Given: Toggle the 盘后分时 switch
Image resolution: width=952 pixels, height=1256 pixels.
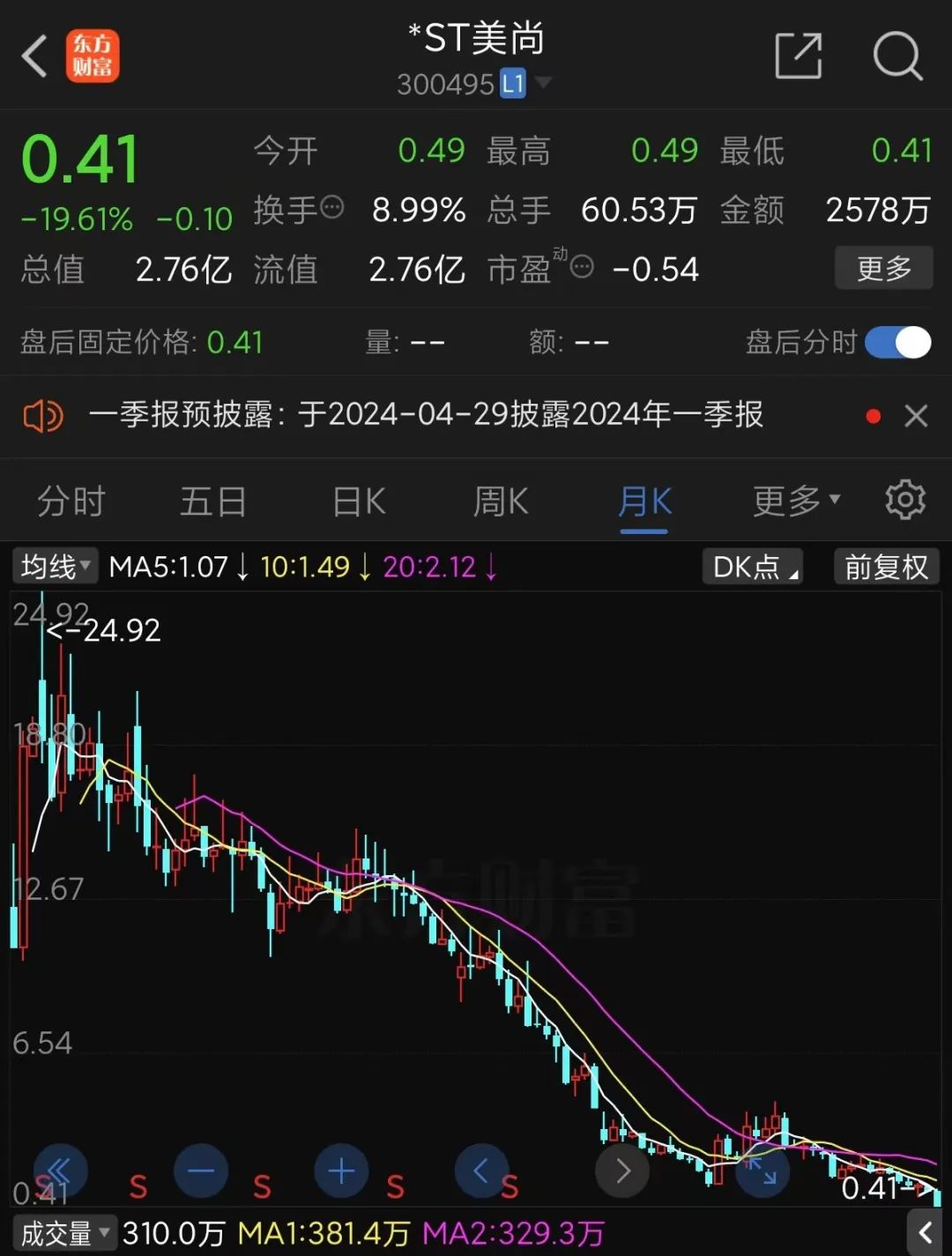Looking at the screenshot, I should click(897, 342).
